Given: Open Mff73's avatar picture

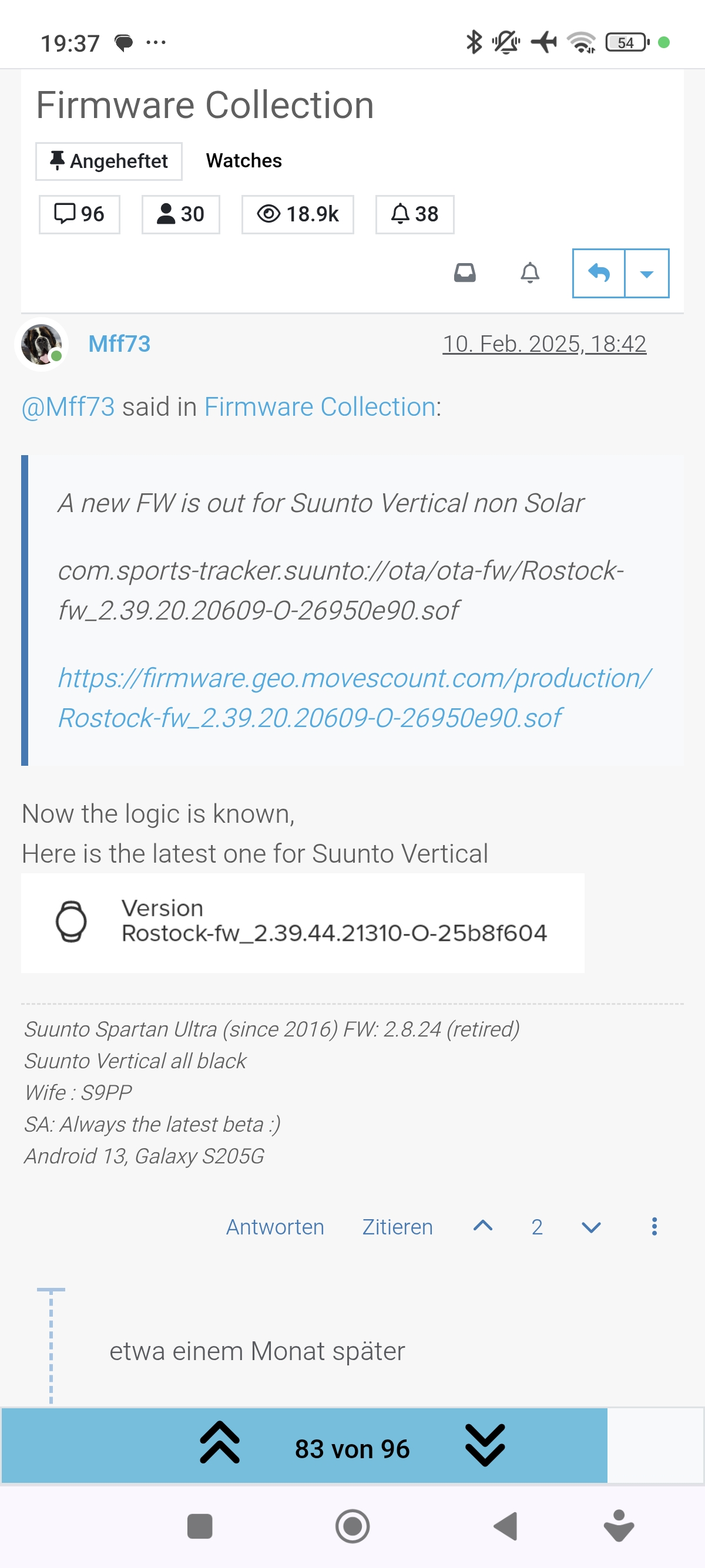Looking at the screenshot, I should [x=41, y=344].
